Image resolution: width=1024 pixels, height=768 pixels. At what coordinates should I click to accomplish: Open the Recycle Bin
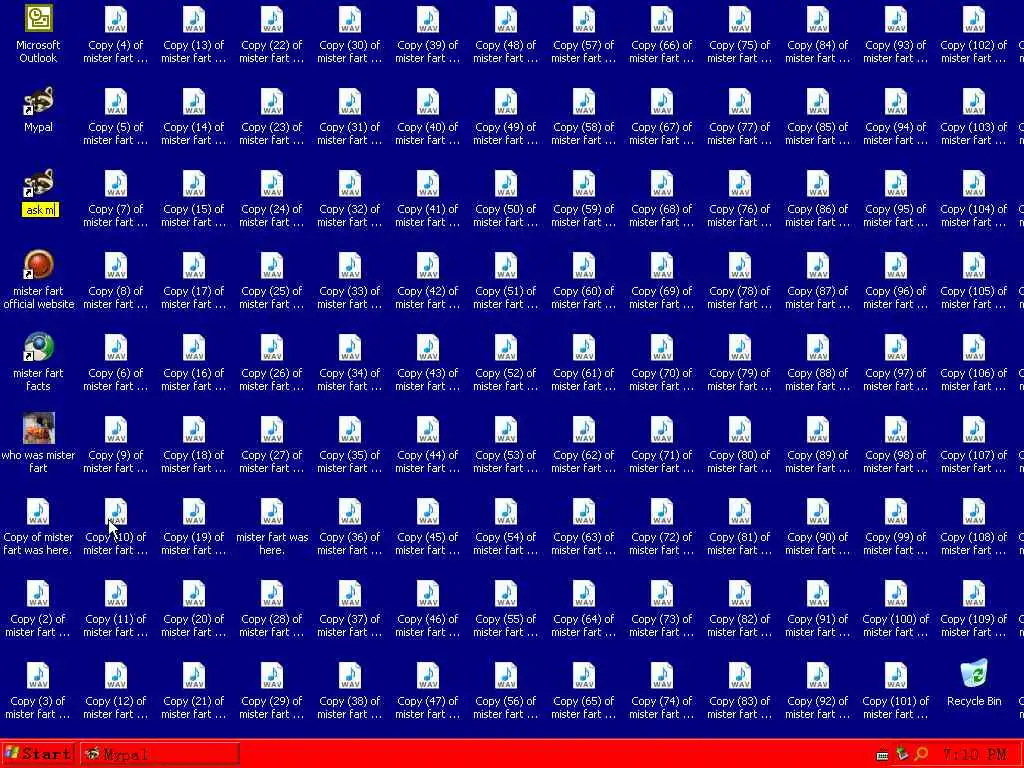tap(974, 676)
